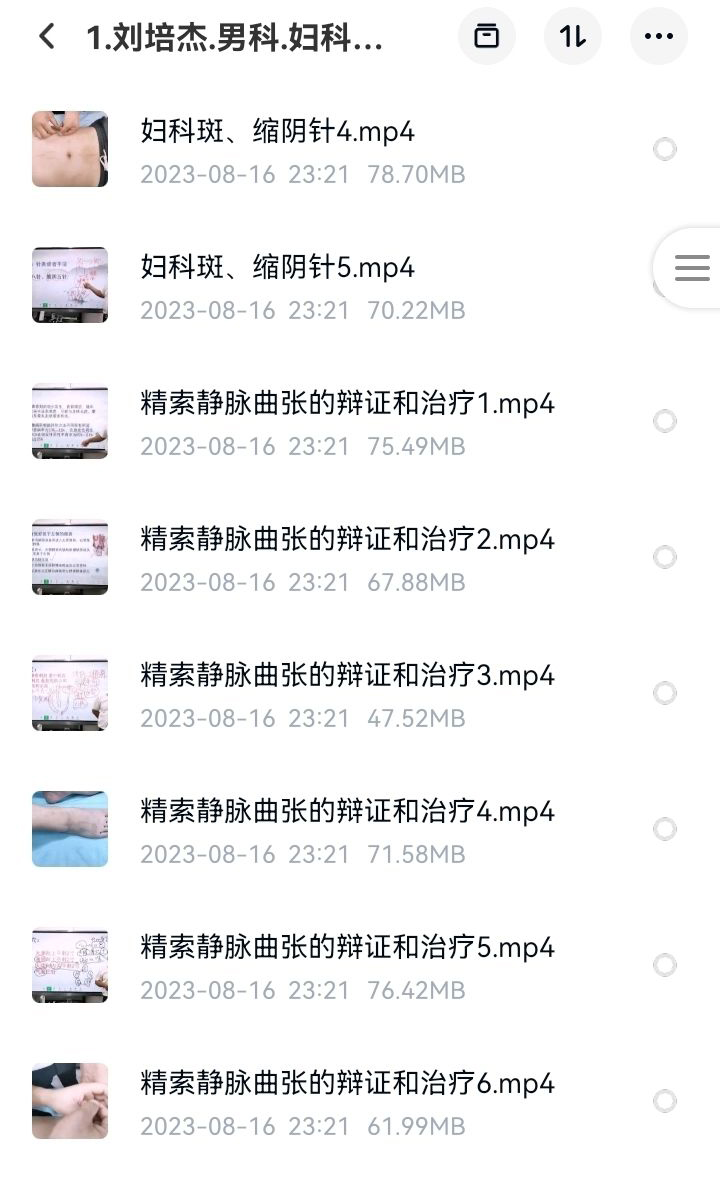
Task: Select 精索静脉曲张的辩证和治疗5.mp4 circle
Action: point(663,964)
